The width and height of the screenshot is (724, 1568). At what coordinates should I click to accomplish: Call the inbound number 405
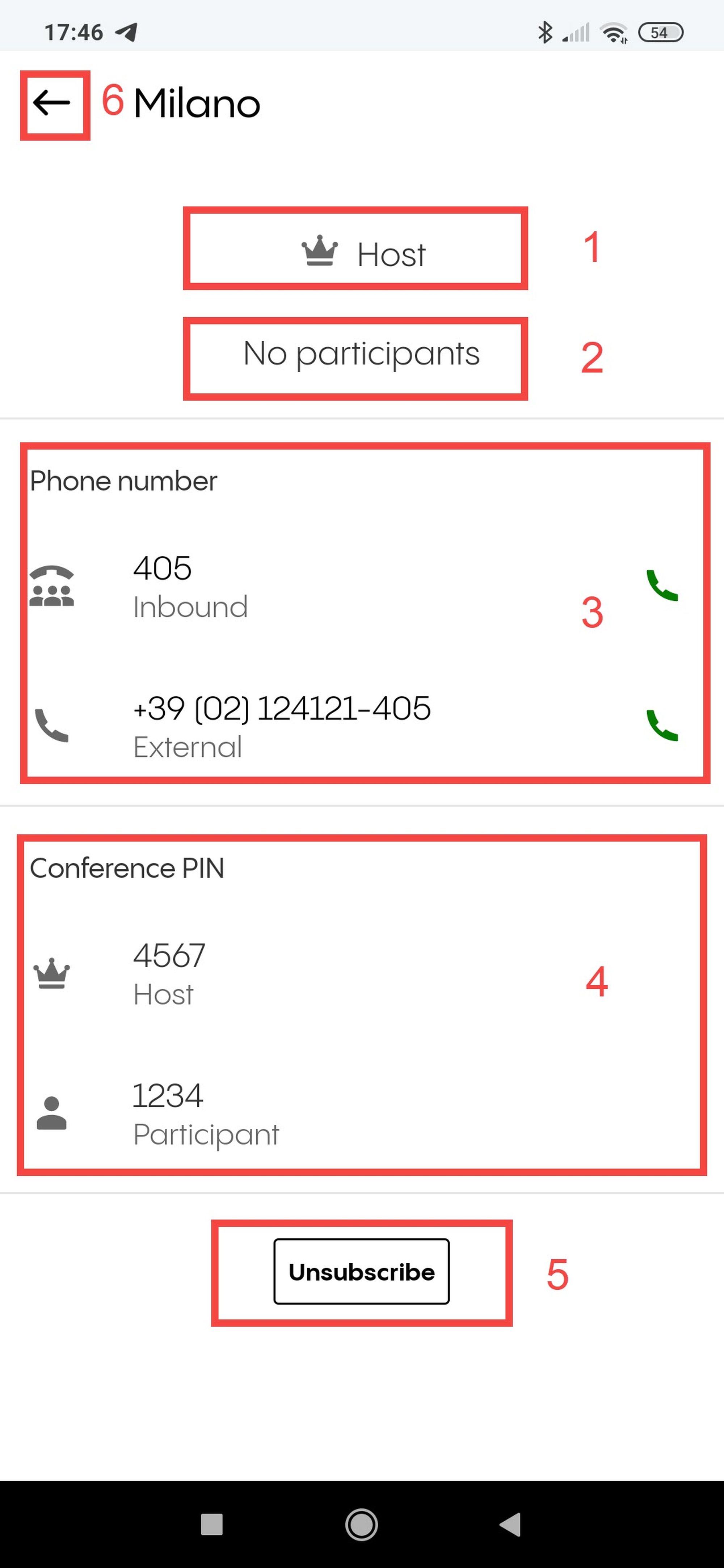(x=662, y=586)
